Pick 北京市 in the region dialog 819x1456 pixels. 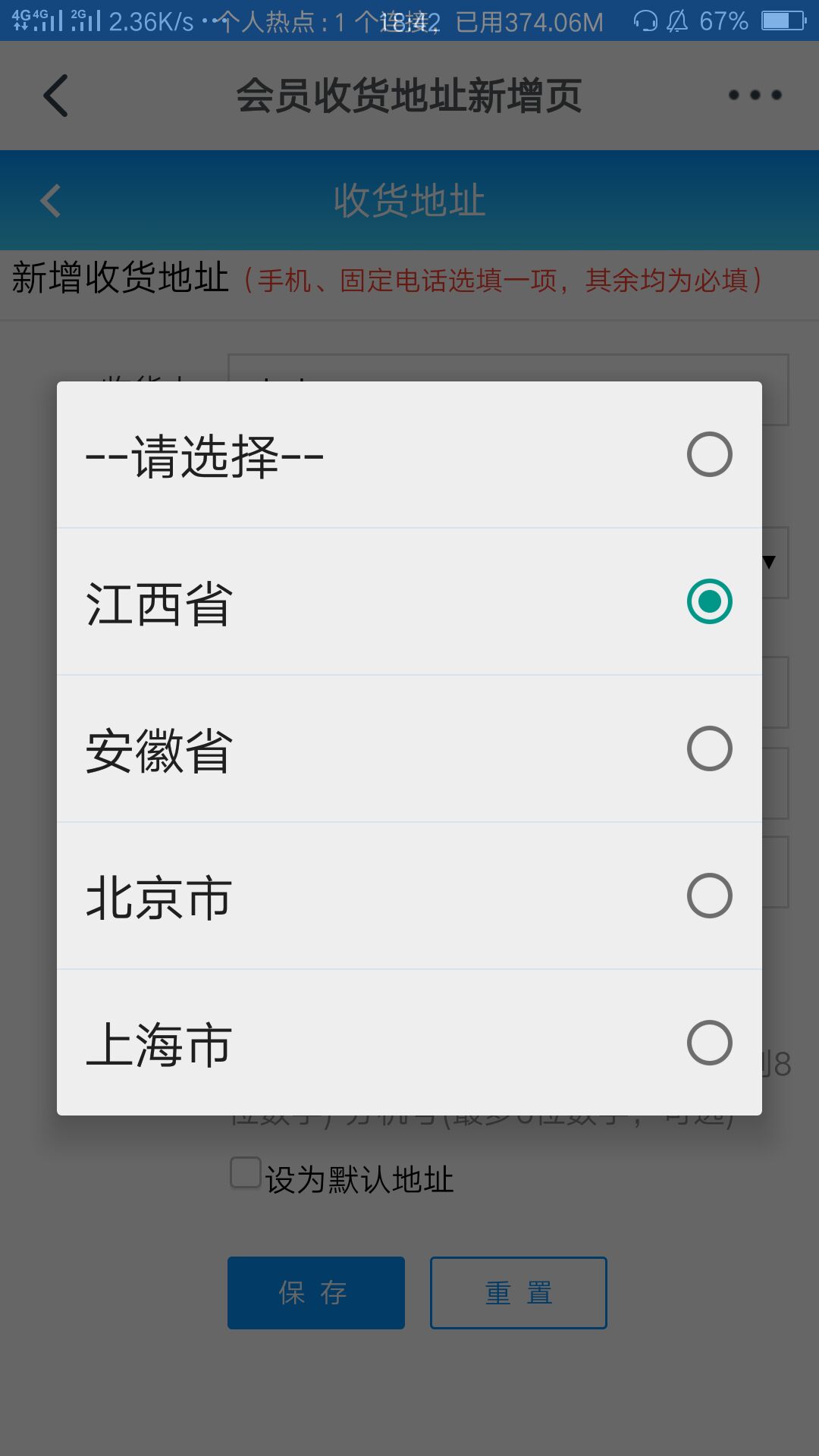pos(409,896)
